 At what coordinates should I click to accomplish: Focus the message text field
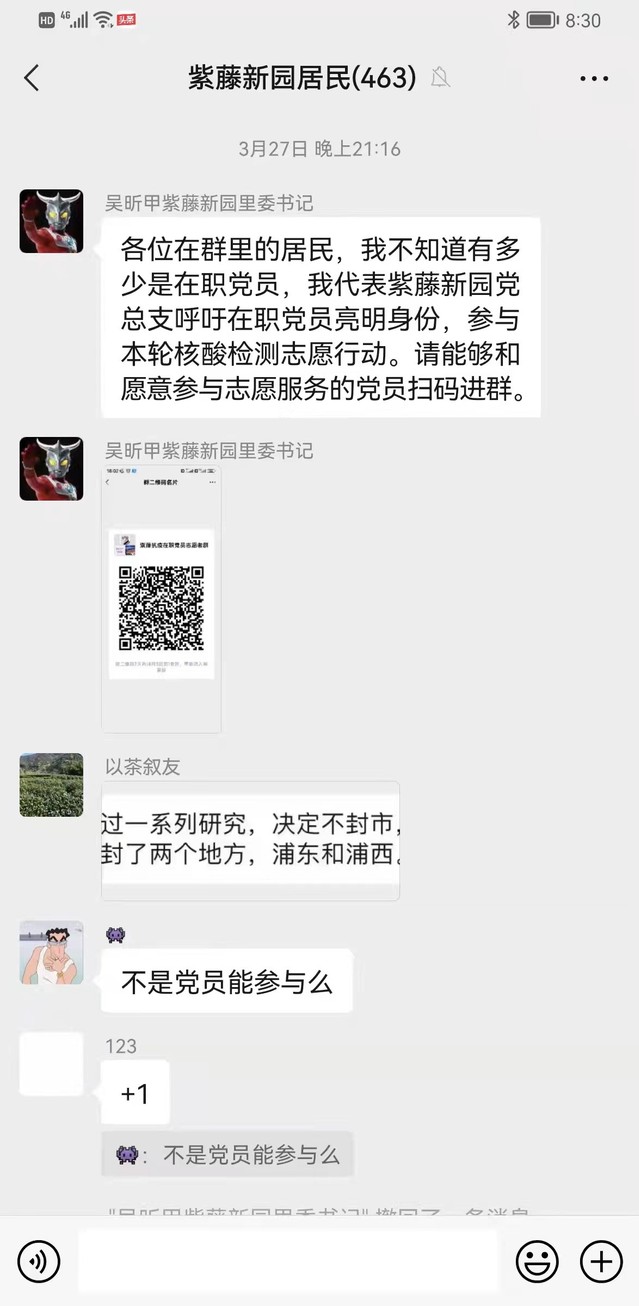pos(288,1262)
